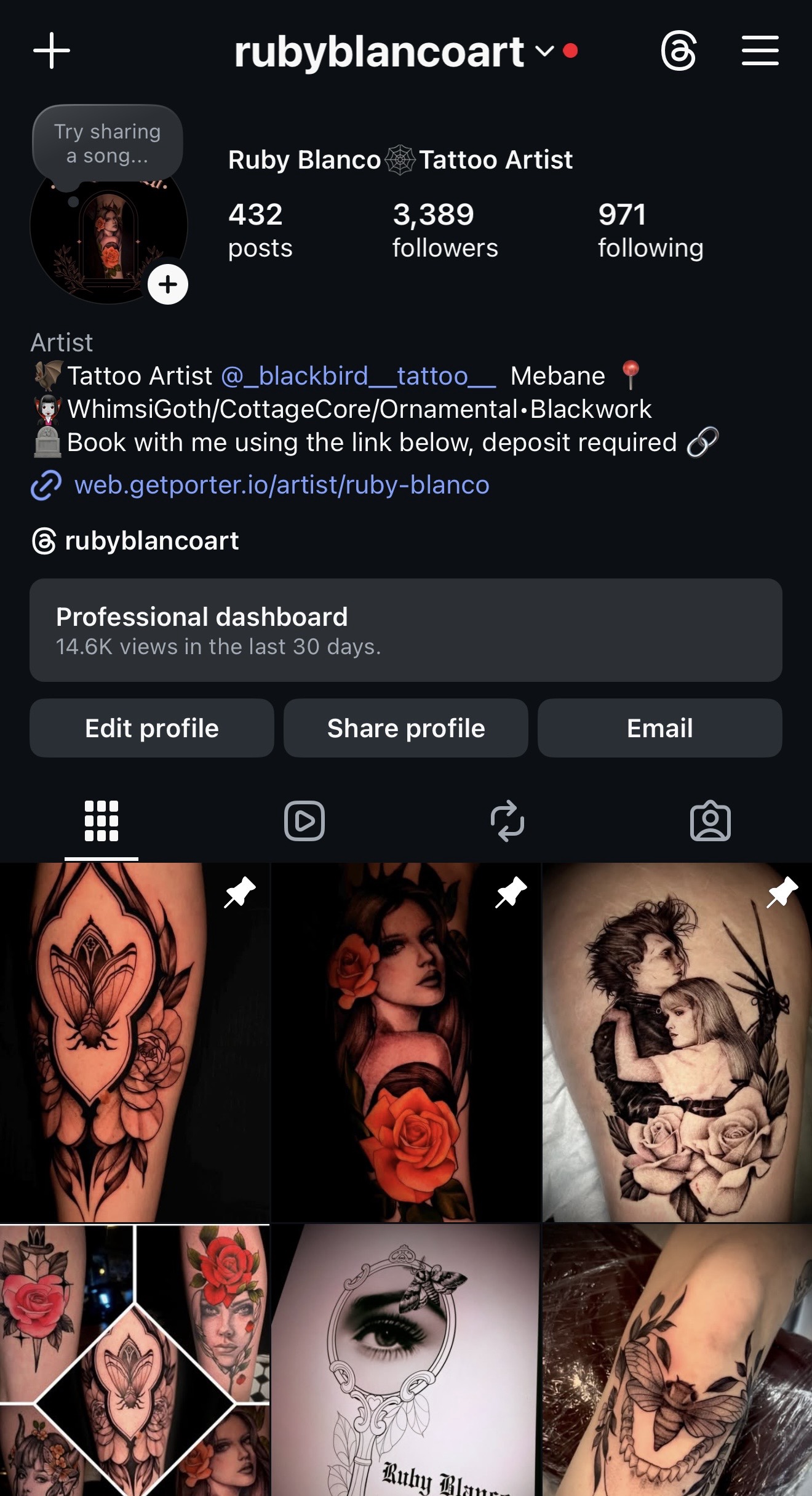Switch to the reposts tab
Image resolution: width=812 pixels, height=1496 pixels.
point(507,820)
